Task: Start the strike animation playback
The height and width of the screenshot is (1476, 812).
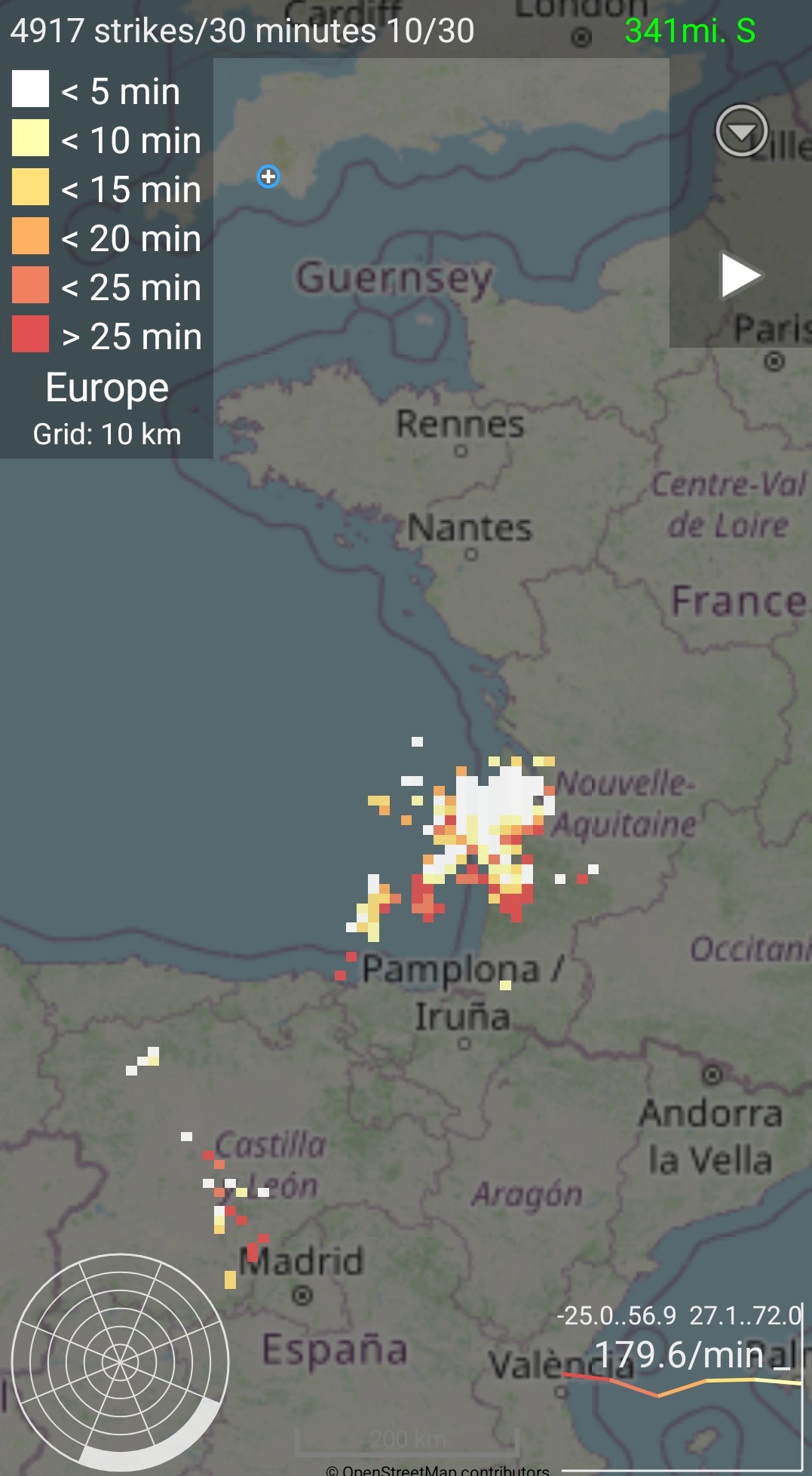Action: click(740, 275)
